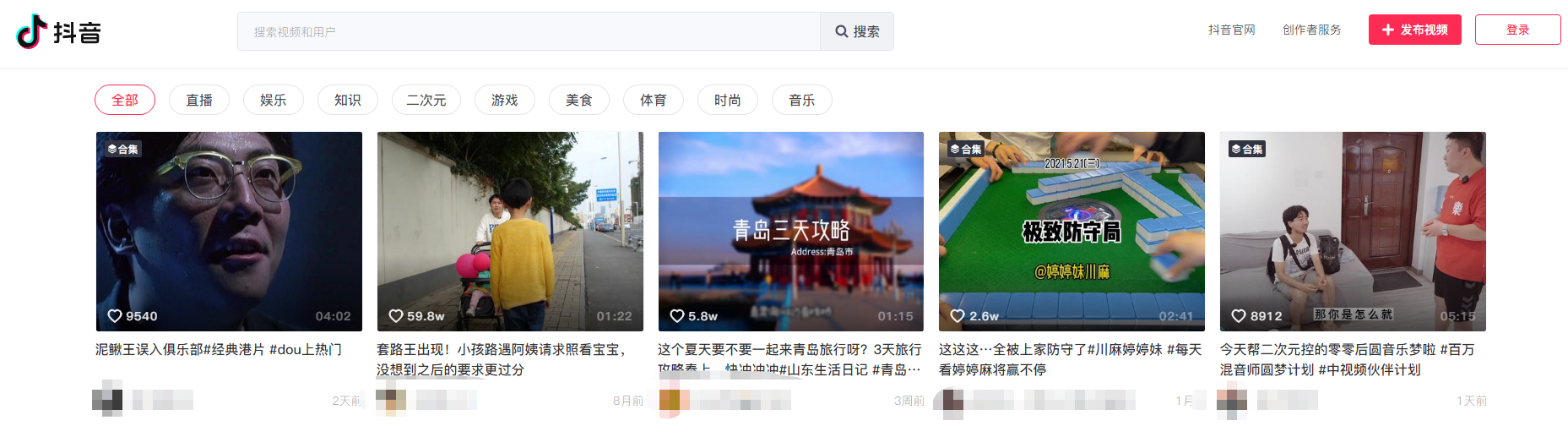Image resolution: width=1568 pixels, height=437 pixels.
Task: Tap the 搜索 search button
Action: click(857, 31)
